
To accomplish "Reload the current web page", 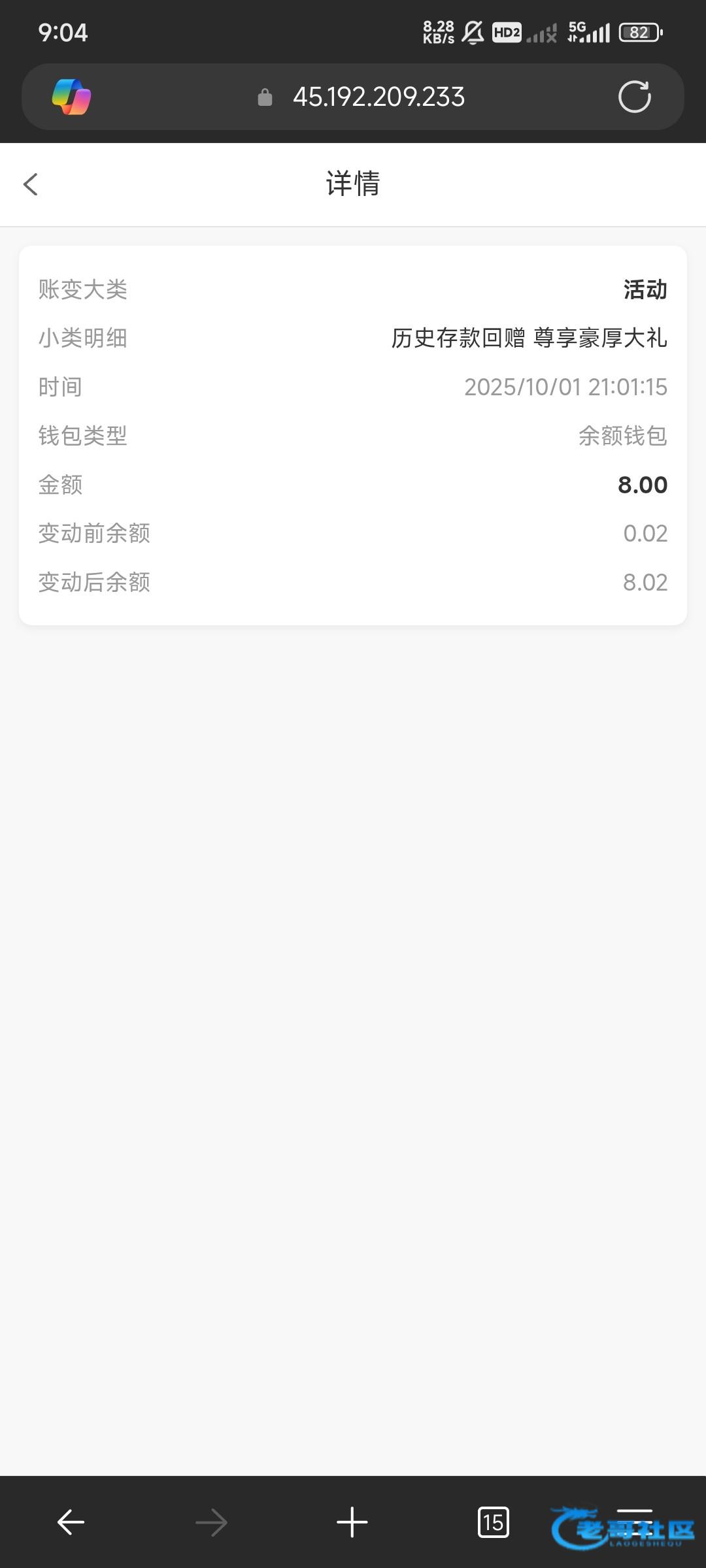I will (x=634, y=97).
